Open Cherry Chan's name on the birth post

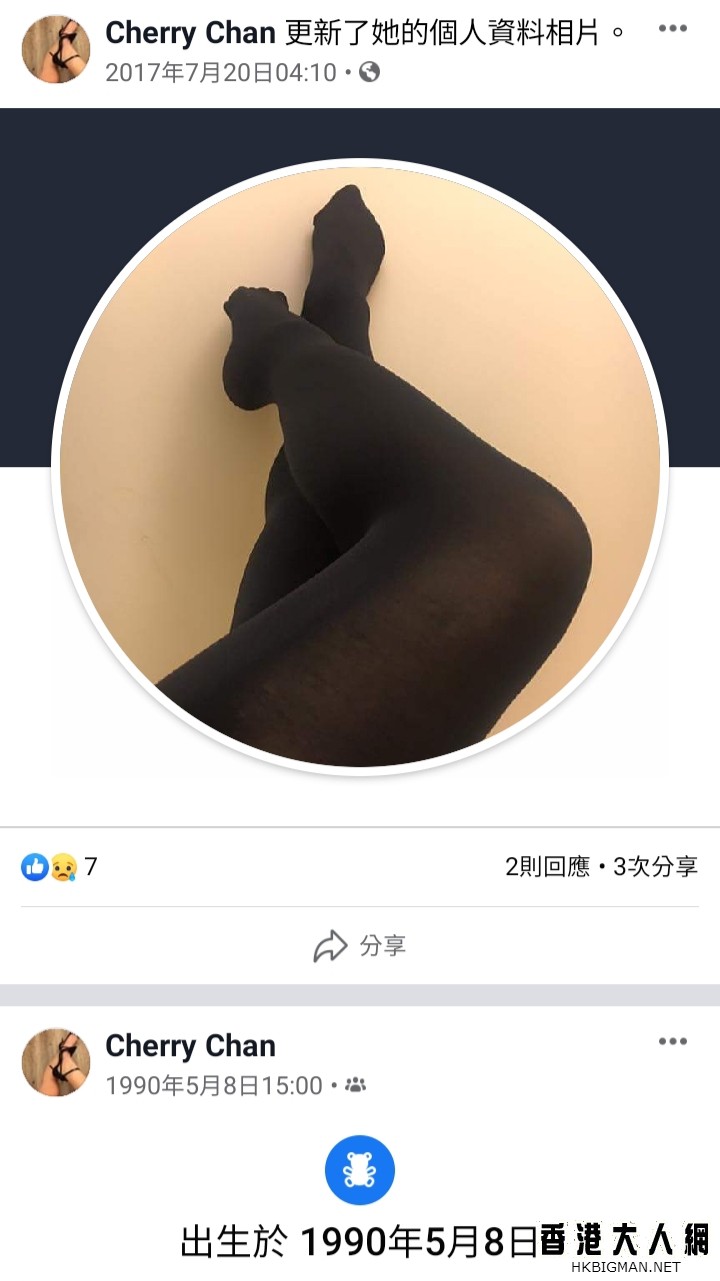click(x=190, y=1046)
